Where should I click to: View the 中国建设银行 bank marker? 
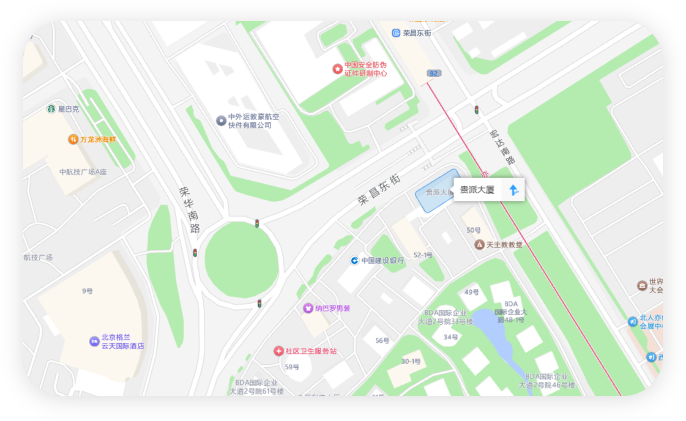pos(354,260)
